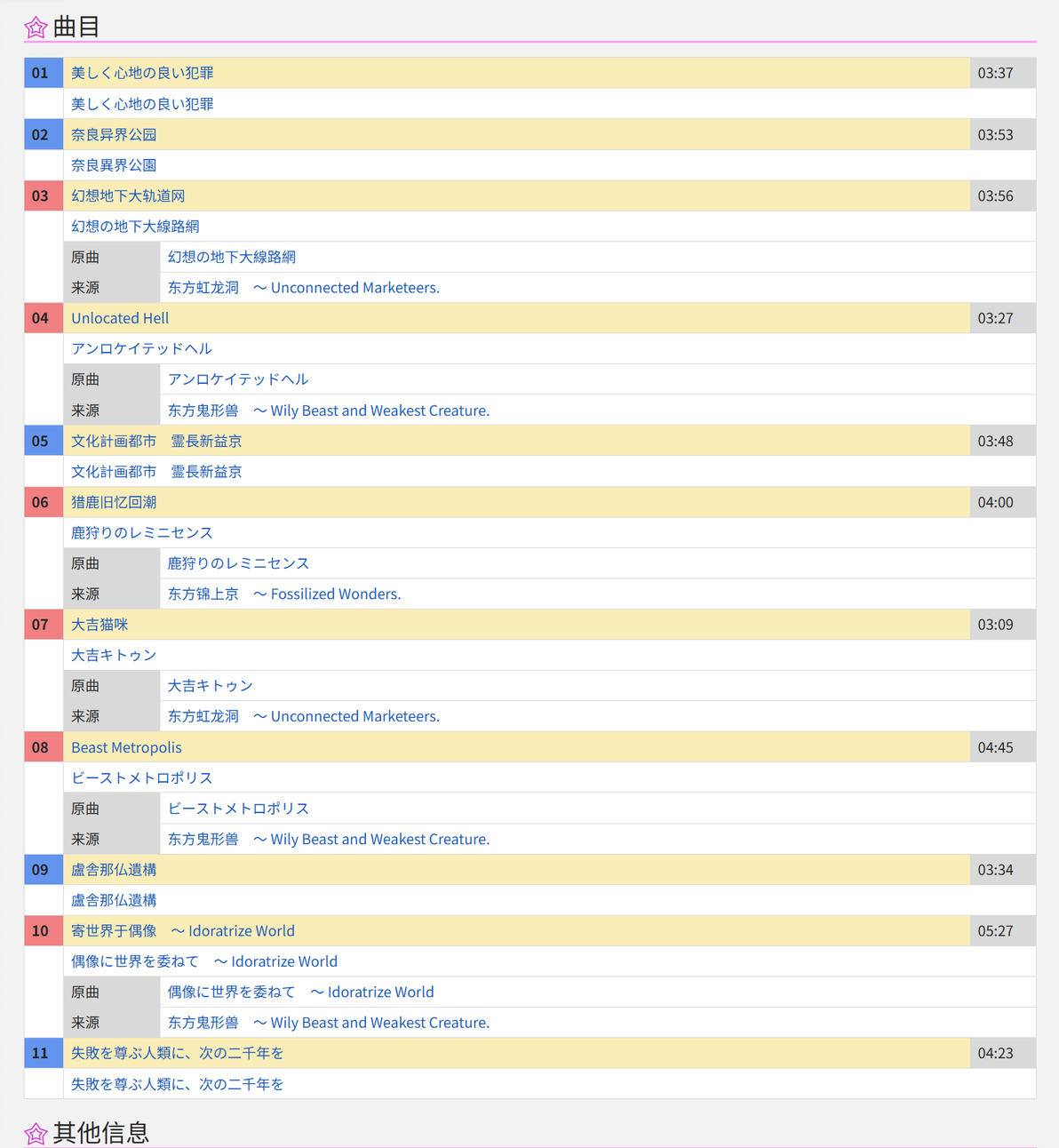
Task: Open the 原曲 link 幻想の地下大線路網
Action: tap(232, 257)
